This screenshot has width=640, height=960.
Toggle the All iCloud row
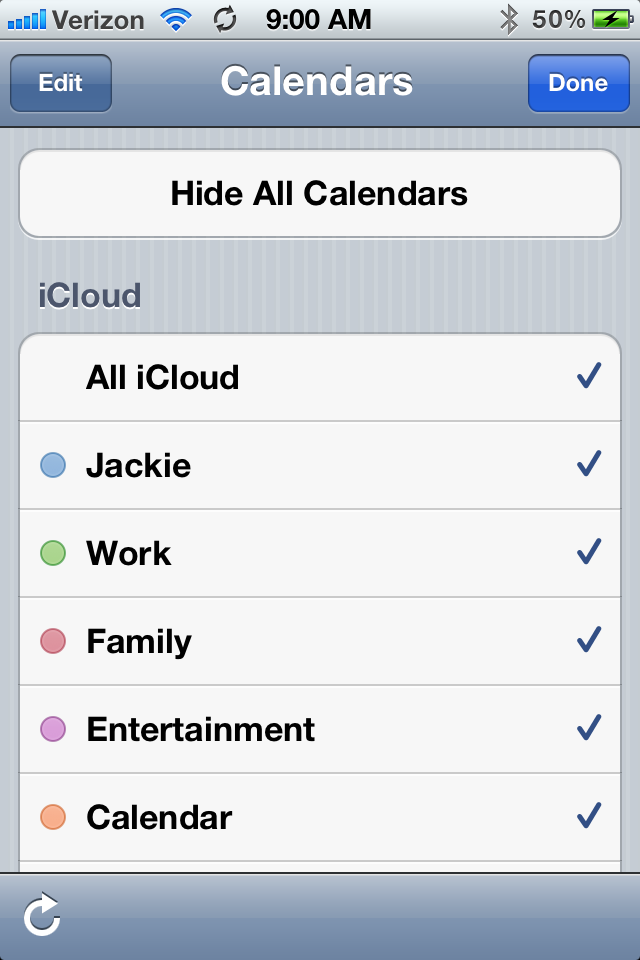pos(319,377)
